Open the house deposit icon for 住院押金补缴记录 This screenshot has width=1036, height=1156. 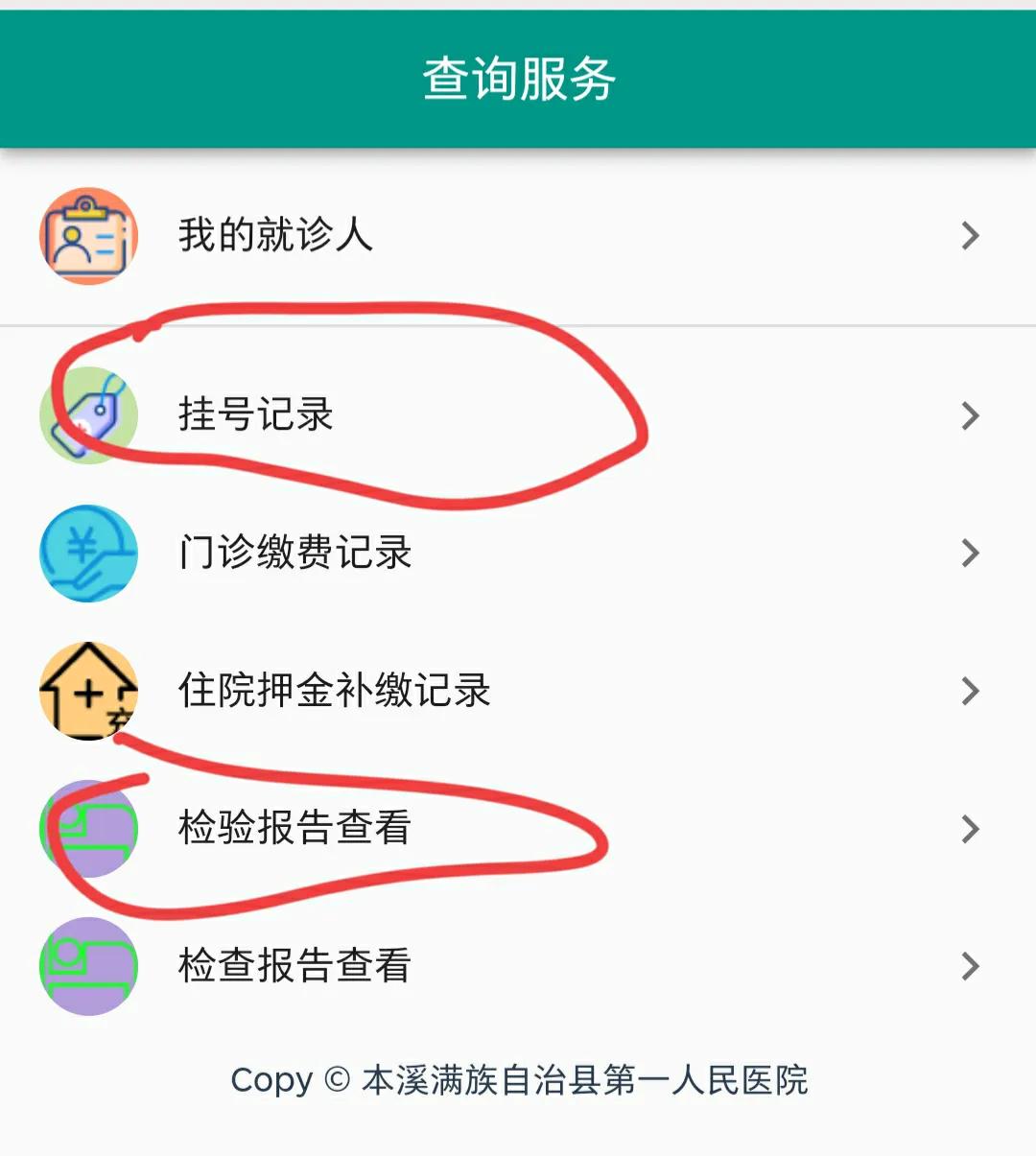pos(88,691)
